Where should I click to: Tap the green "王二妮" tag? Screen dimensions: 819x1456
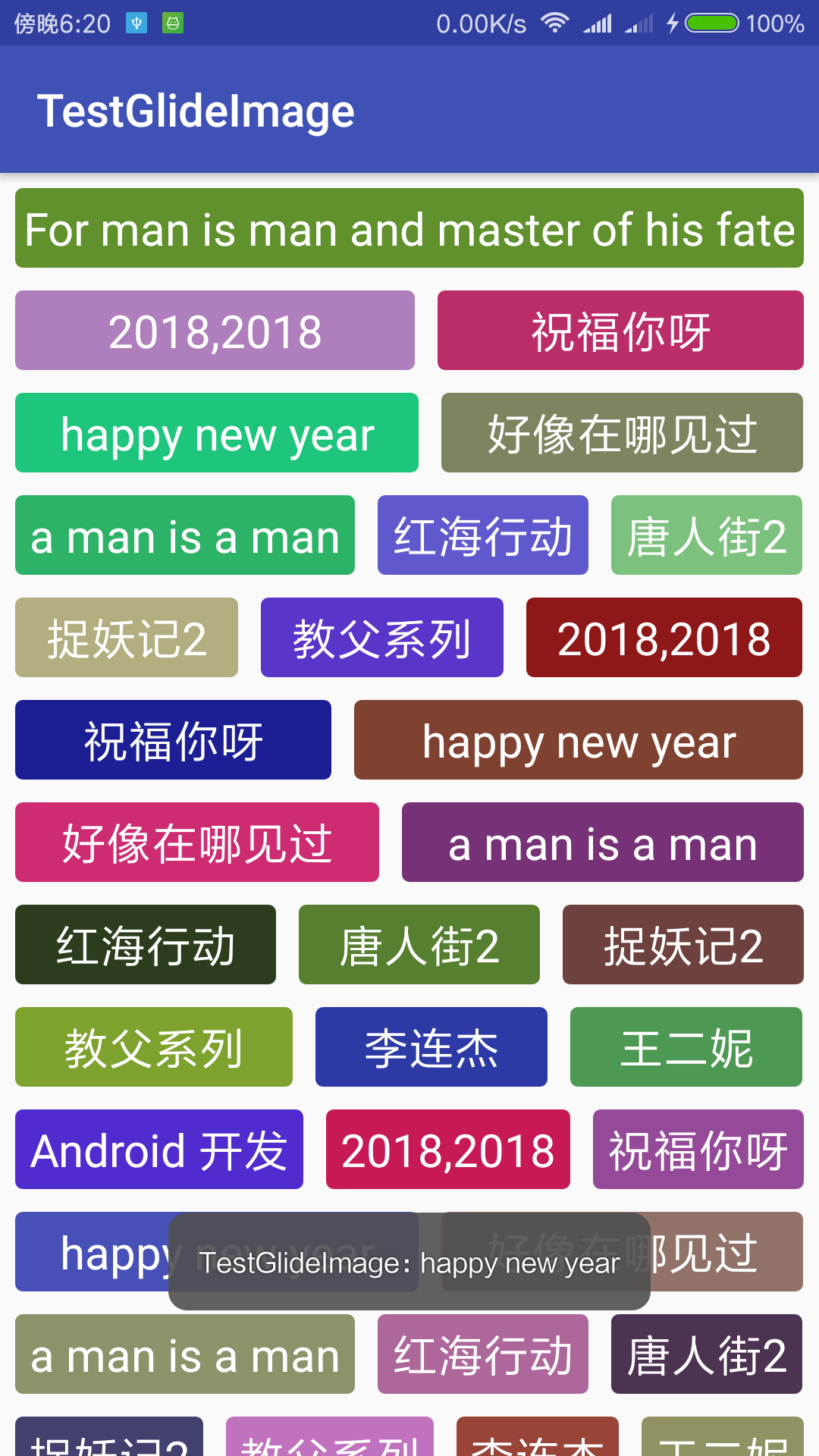point(686,1047)
